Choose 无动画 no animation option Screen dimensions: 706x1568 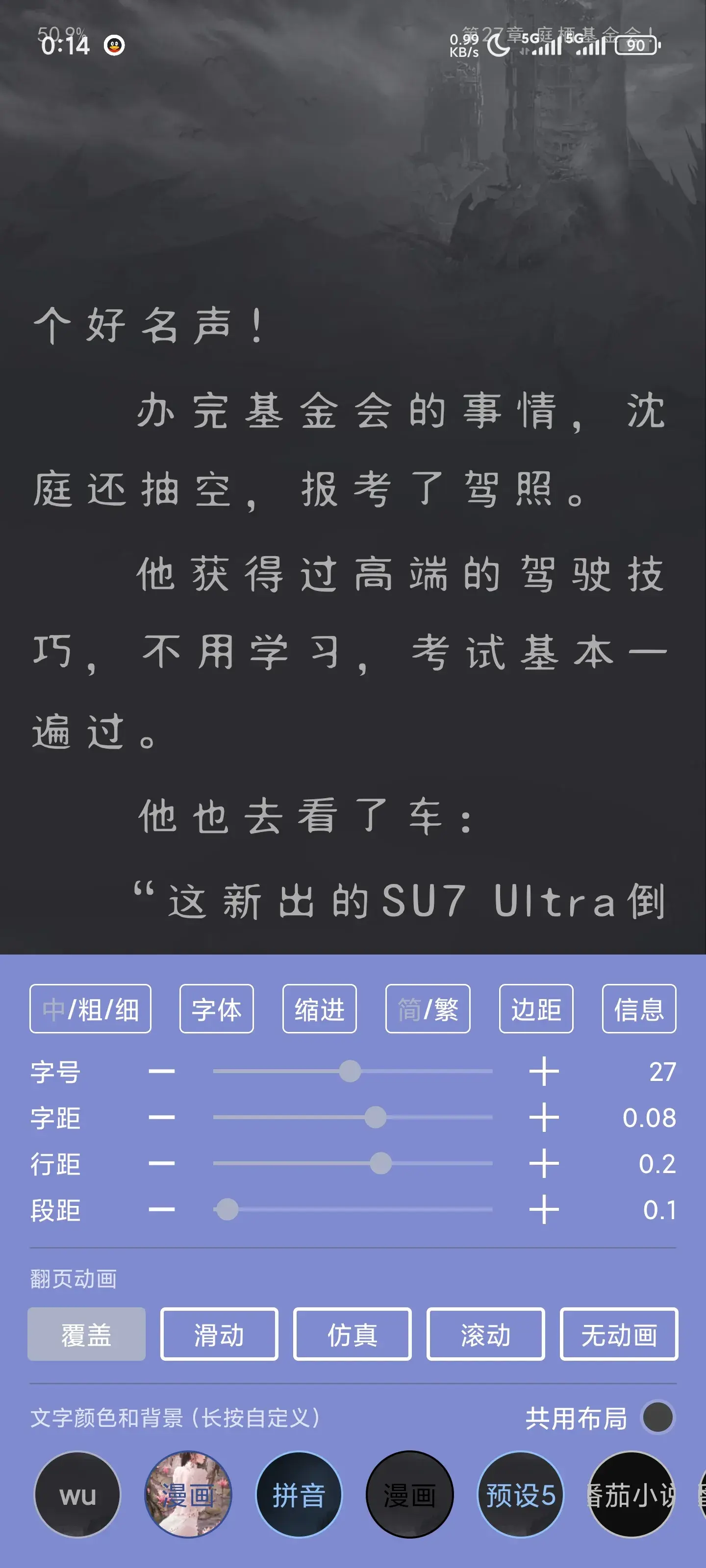pos(618,1334)
